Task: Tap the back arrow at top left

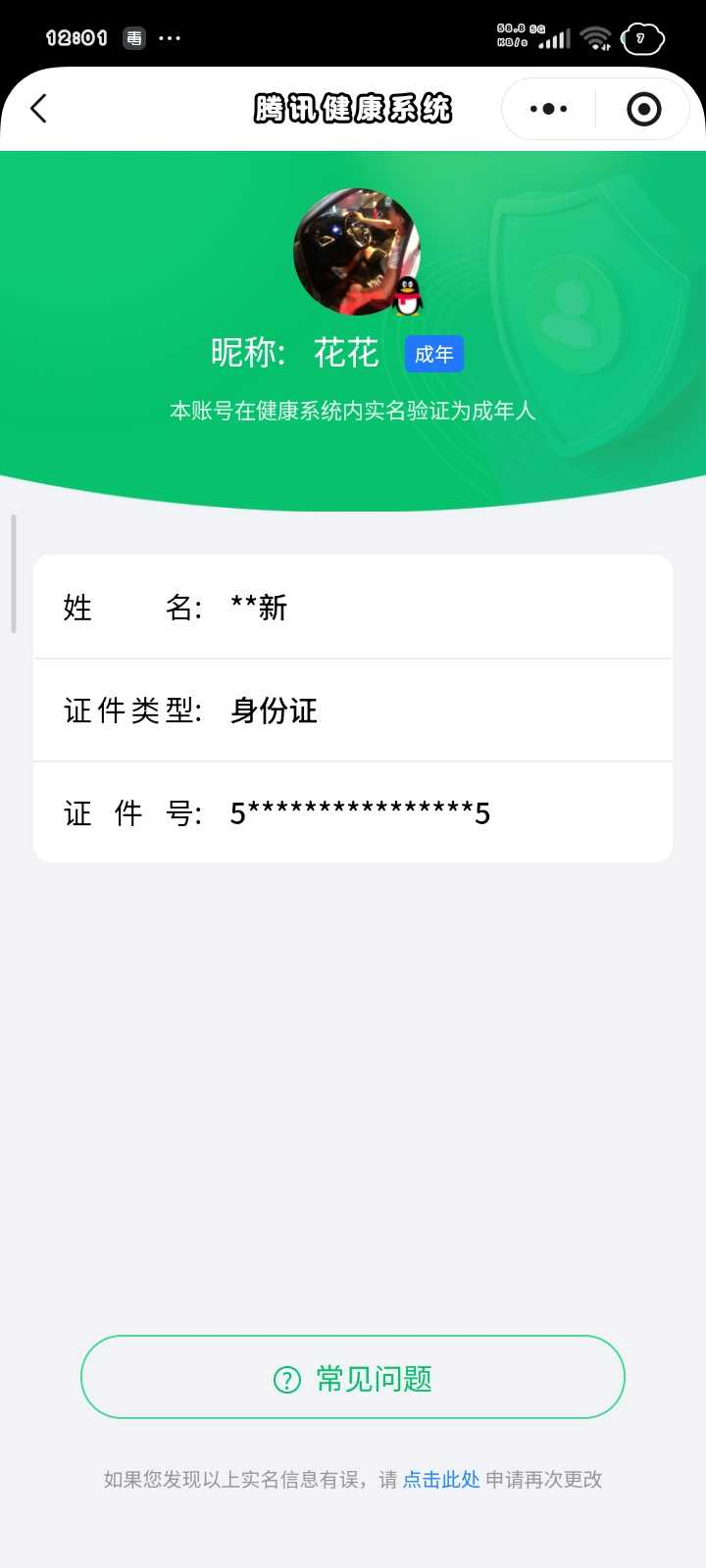Action: coord(39,109)
